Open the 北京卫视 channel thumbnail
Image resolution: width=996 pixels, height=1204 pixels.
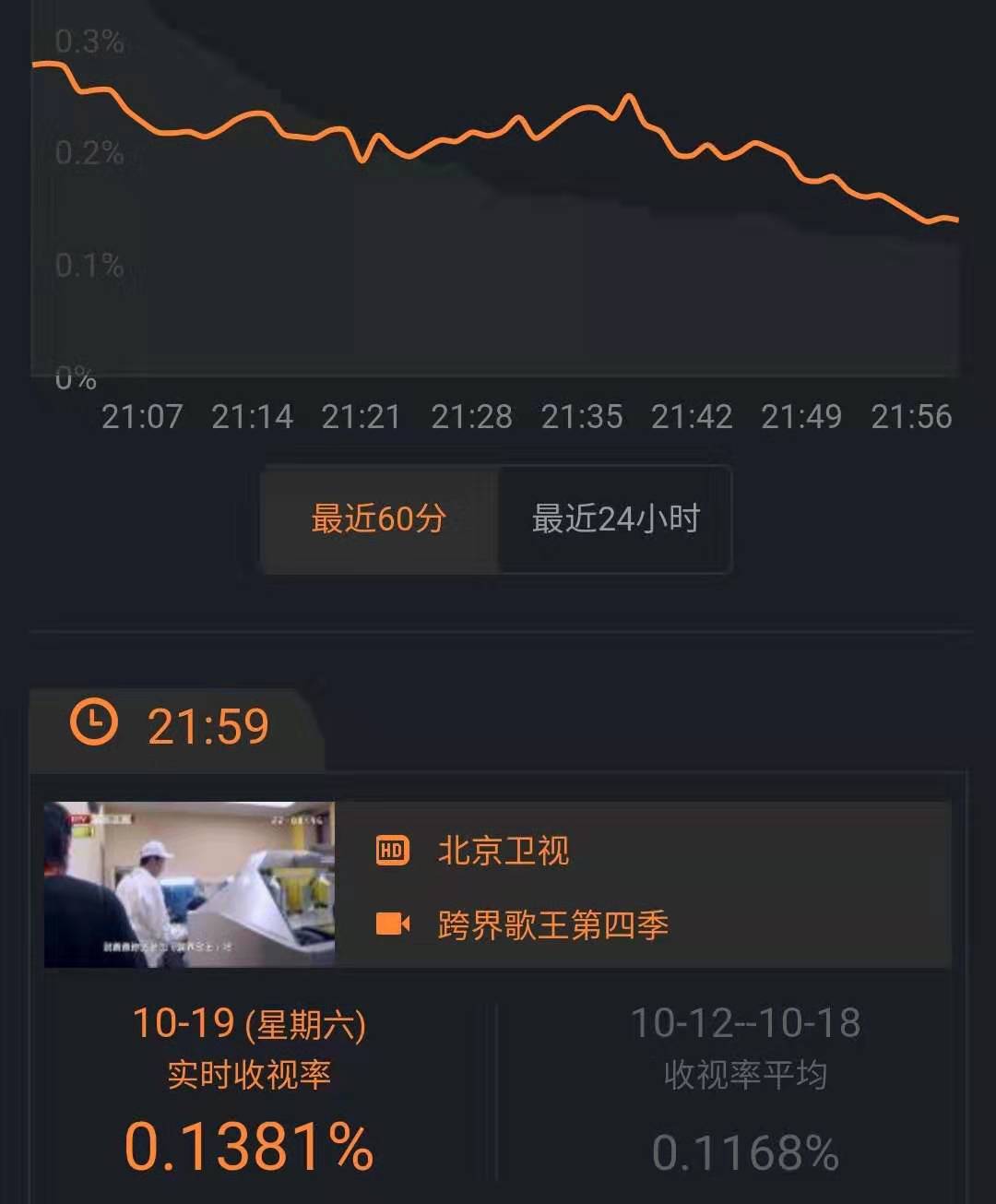(x=189, y=884)
